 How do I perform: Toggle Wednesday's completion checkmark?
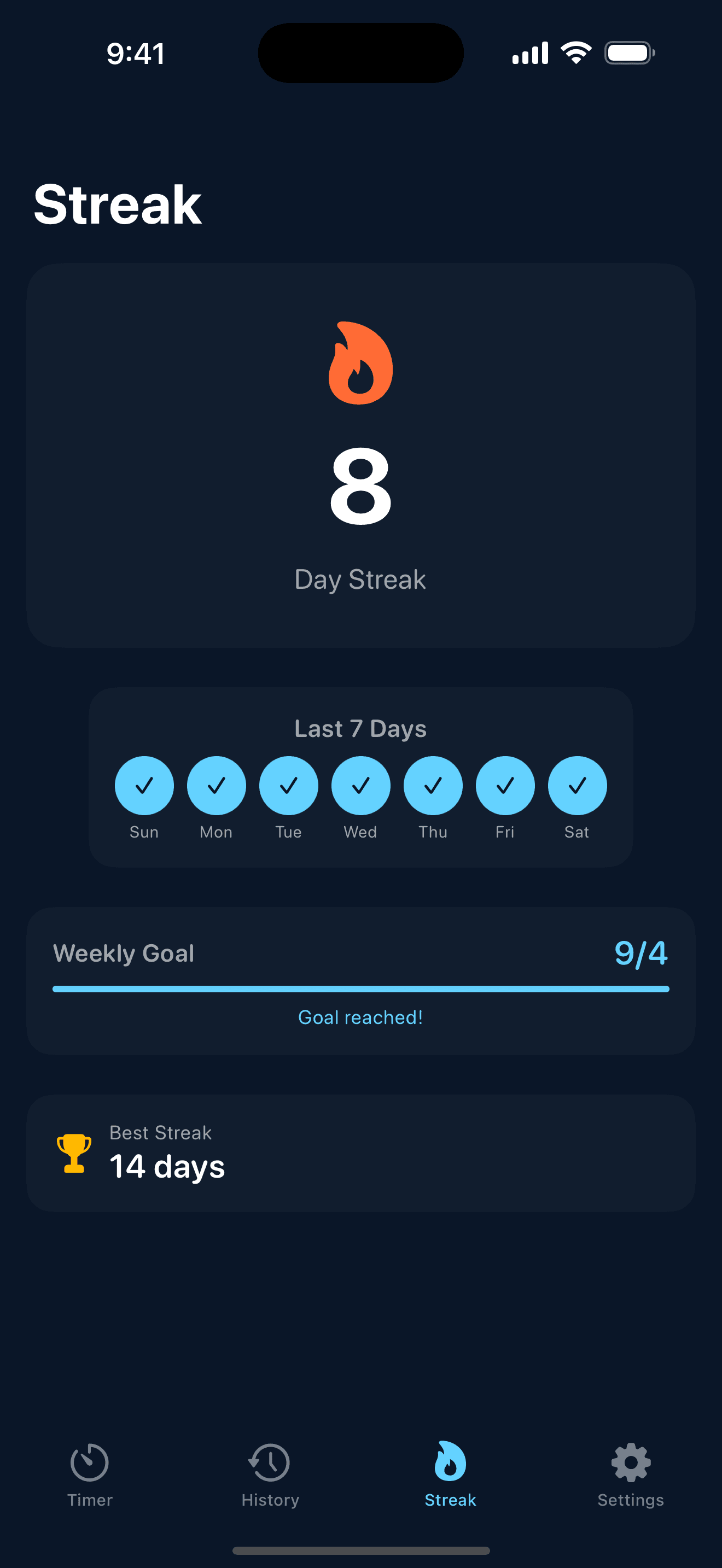point(360,785)
